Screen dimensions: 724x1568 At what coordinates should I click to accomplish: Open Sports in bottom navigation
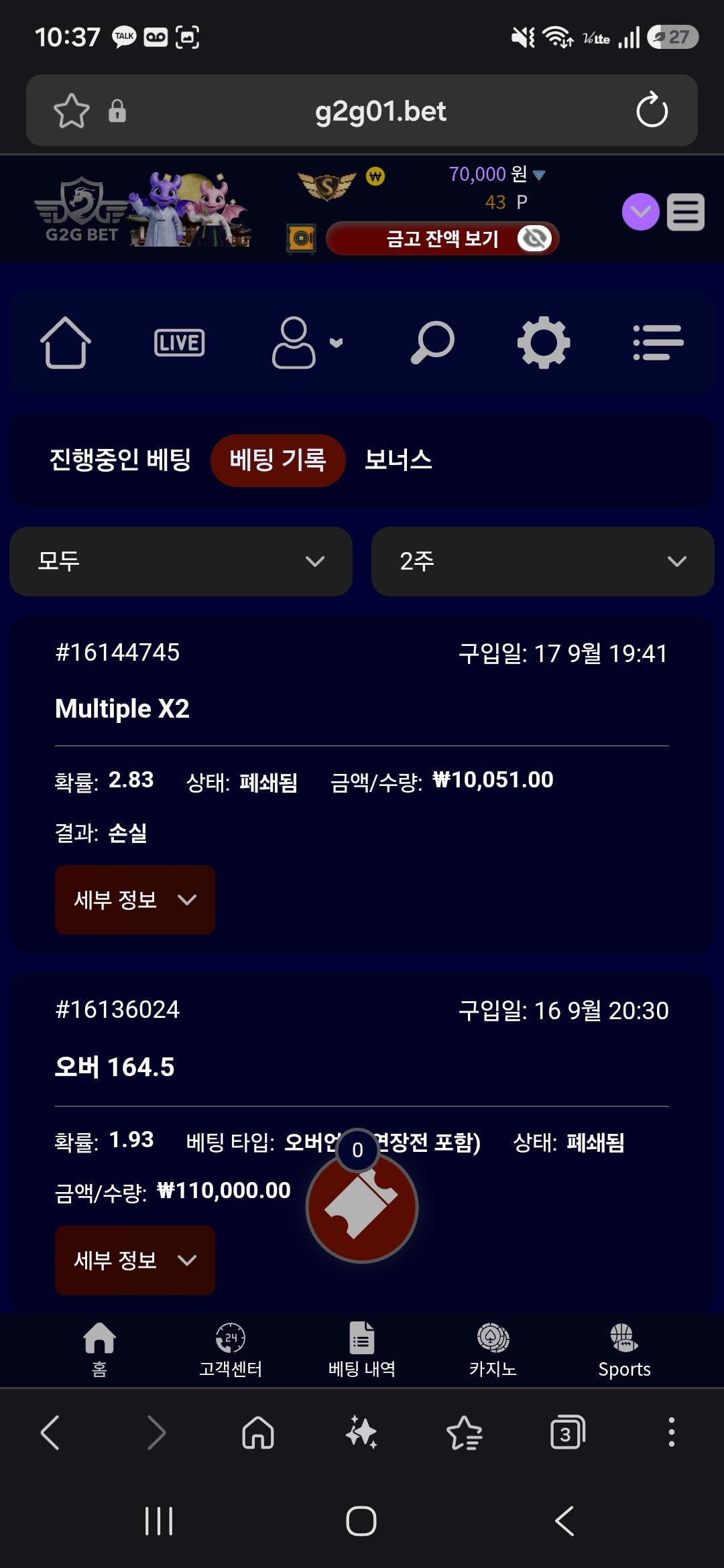tap(624, 1350)
